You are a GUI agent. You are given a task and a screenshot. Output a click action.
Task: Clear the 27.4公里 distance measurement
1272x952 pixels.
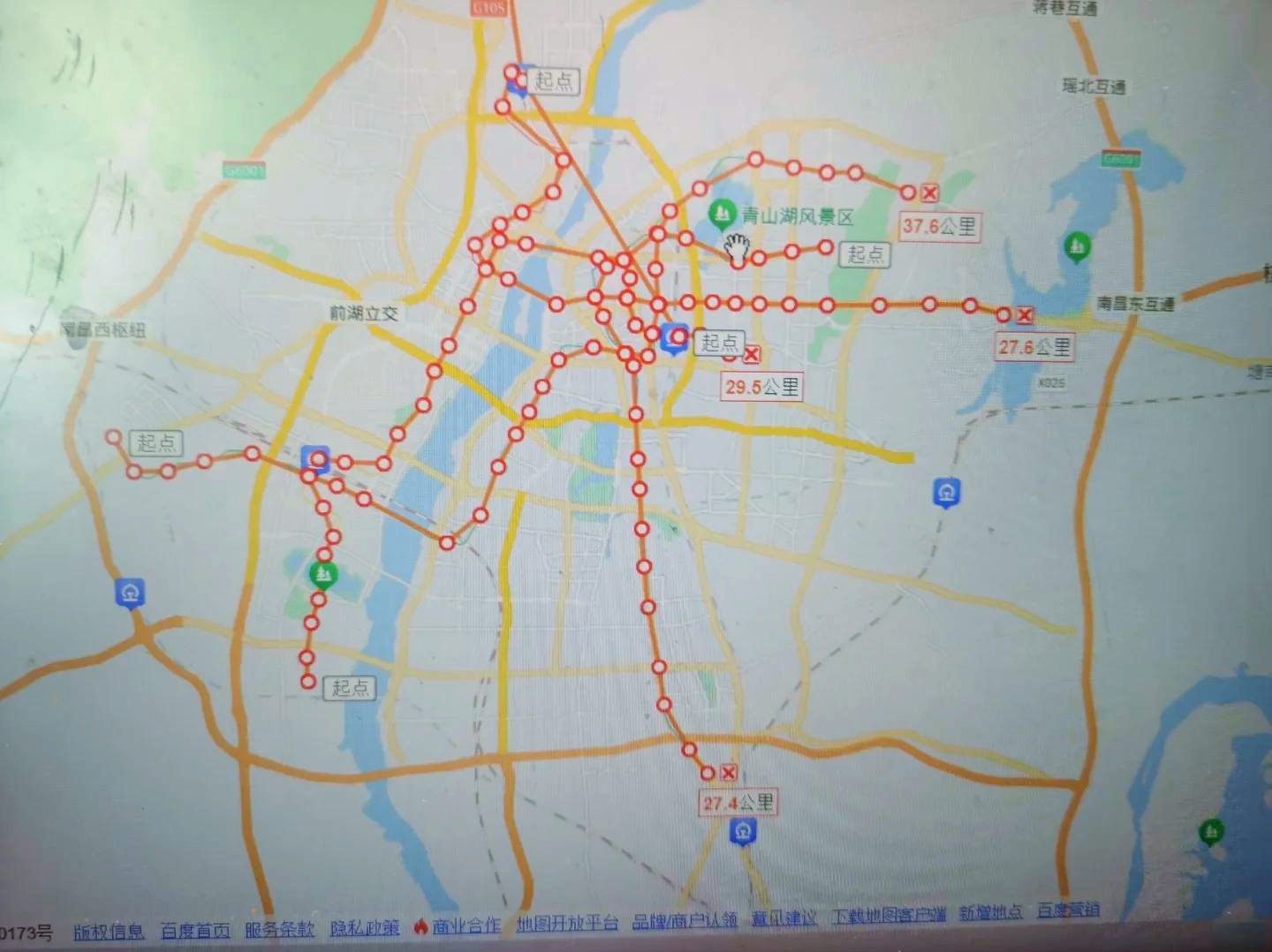pyautogui.click(x=728, y=773)
